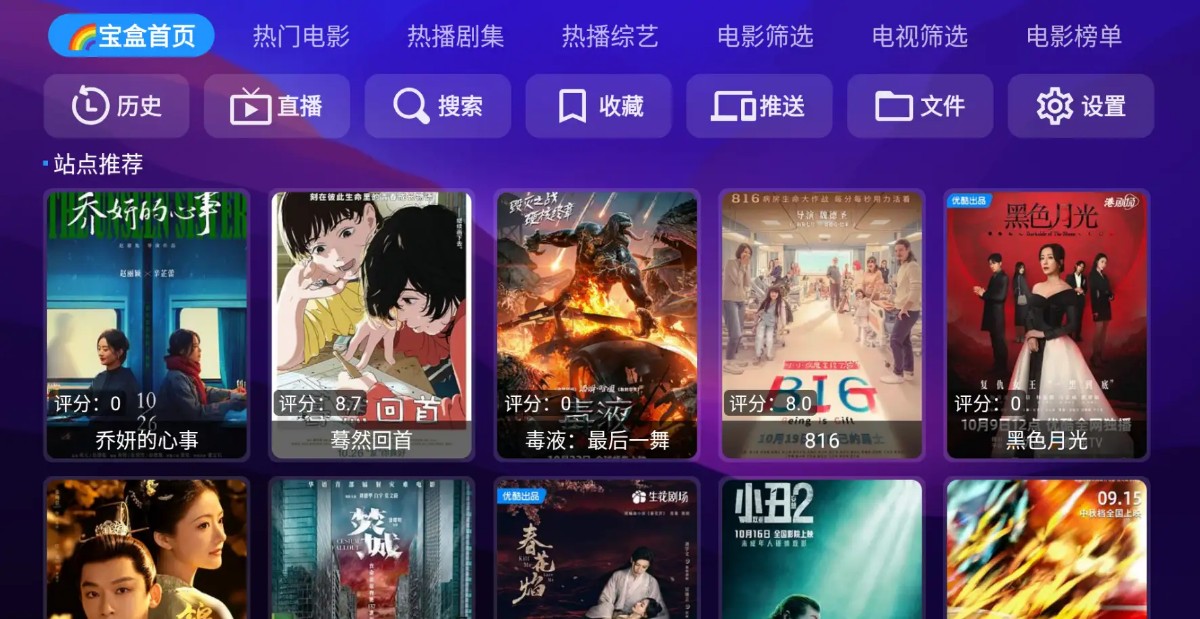Switch to the 热门电影 tab
This screenshot has height=619, width=1200.
click(301, 37)
